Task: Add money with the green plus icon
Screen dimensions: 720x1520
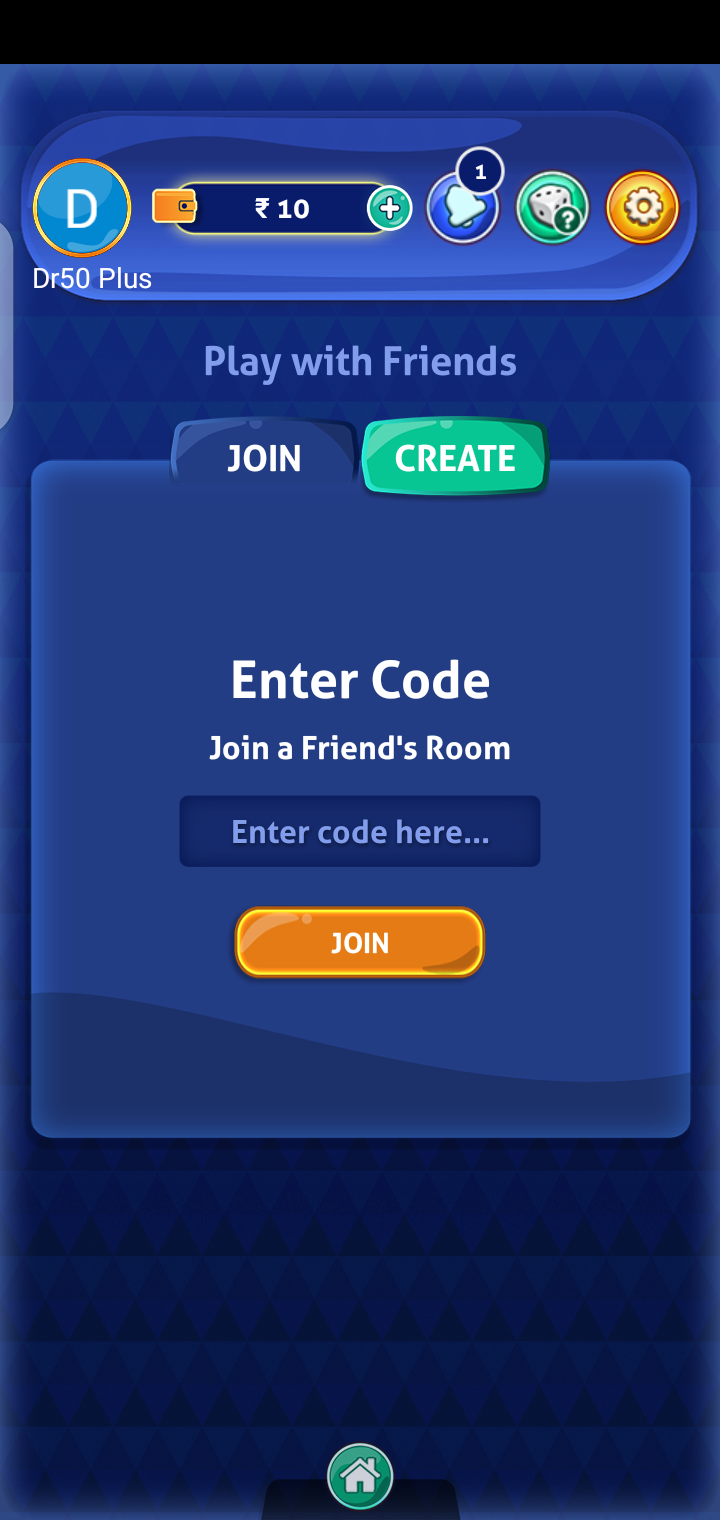Action: point(390,208)
